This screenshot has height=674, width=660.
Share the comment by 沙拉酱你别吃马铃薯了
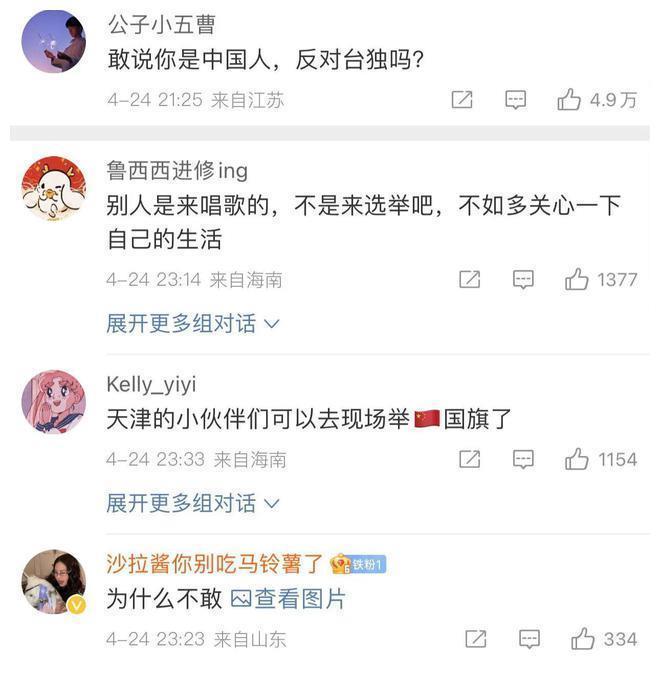click(x=476, y=638)
